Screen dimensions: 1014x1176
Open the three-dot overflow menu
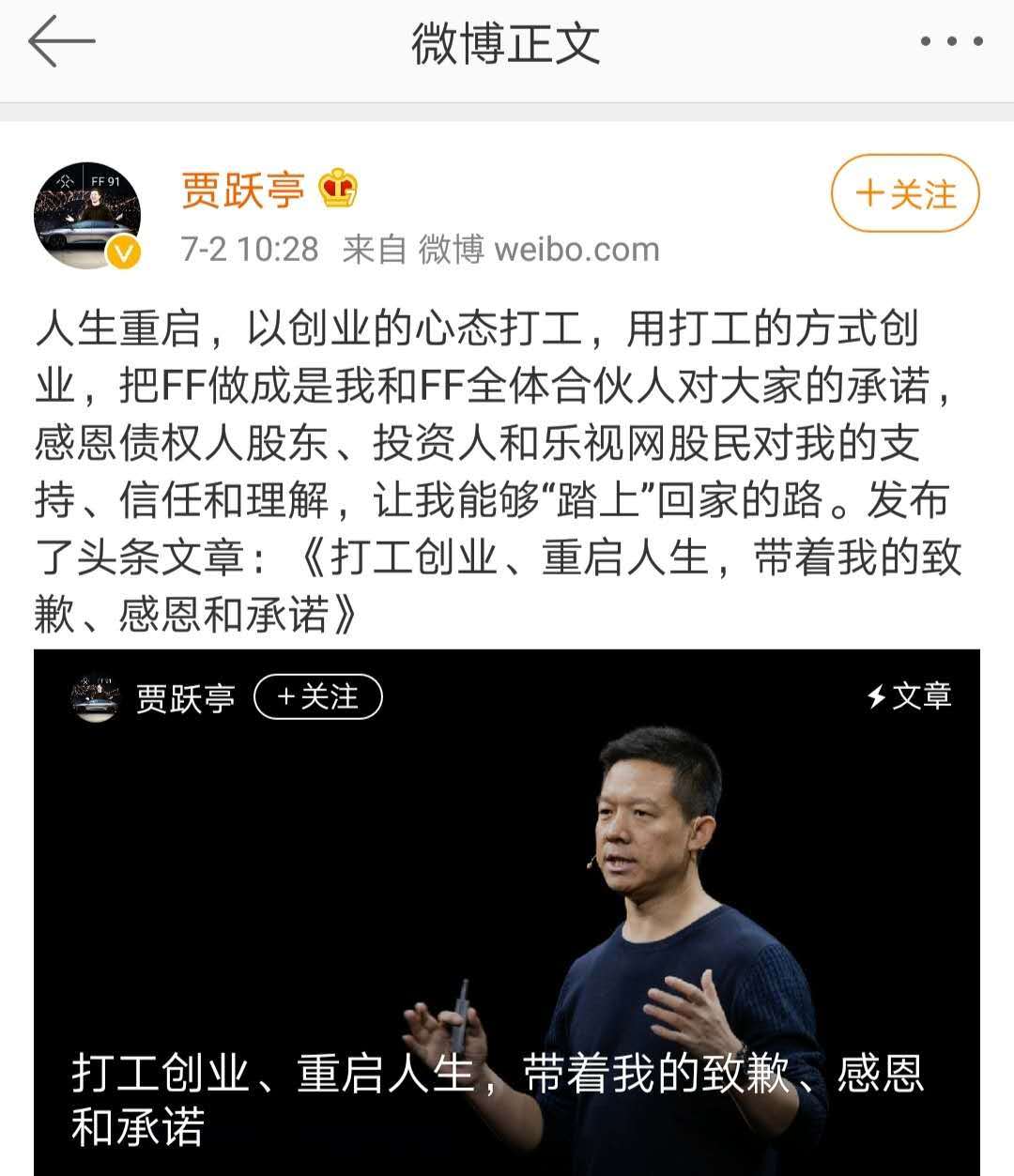click(x=950, y=42)
